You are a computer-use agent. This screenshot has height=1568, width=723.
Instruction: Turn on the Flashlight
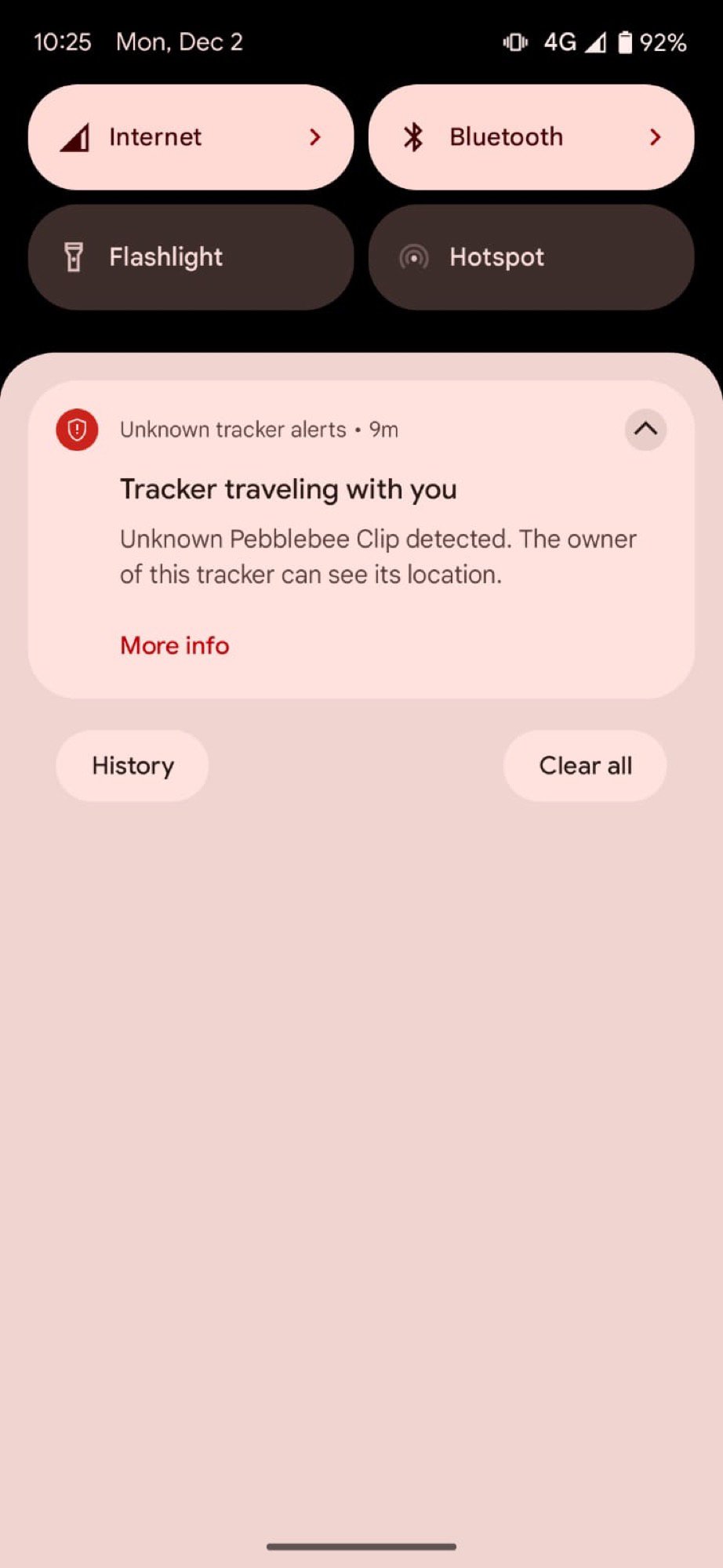191,257
